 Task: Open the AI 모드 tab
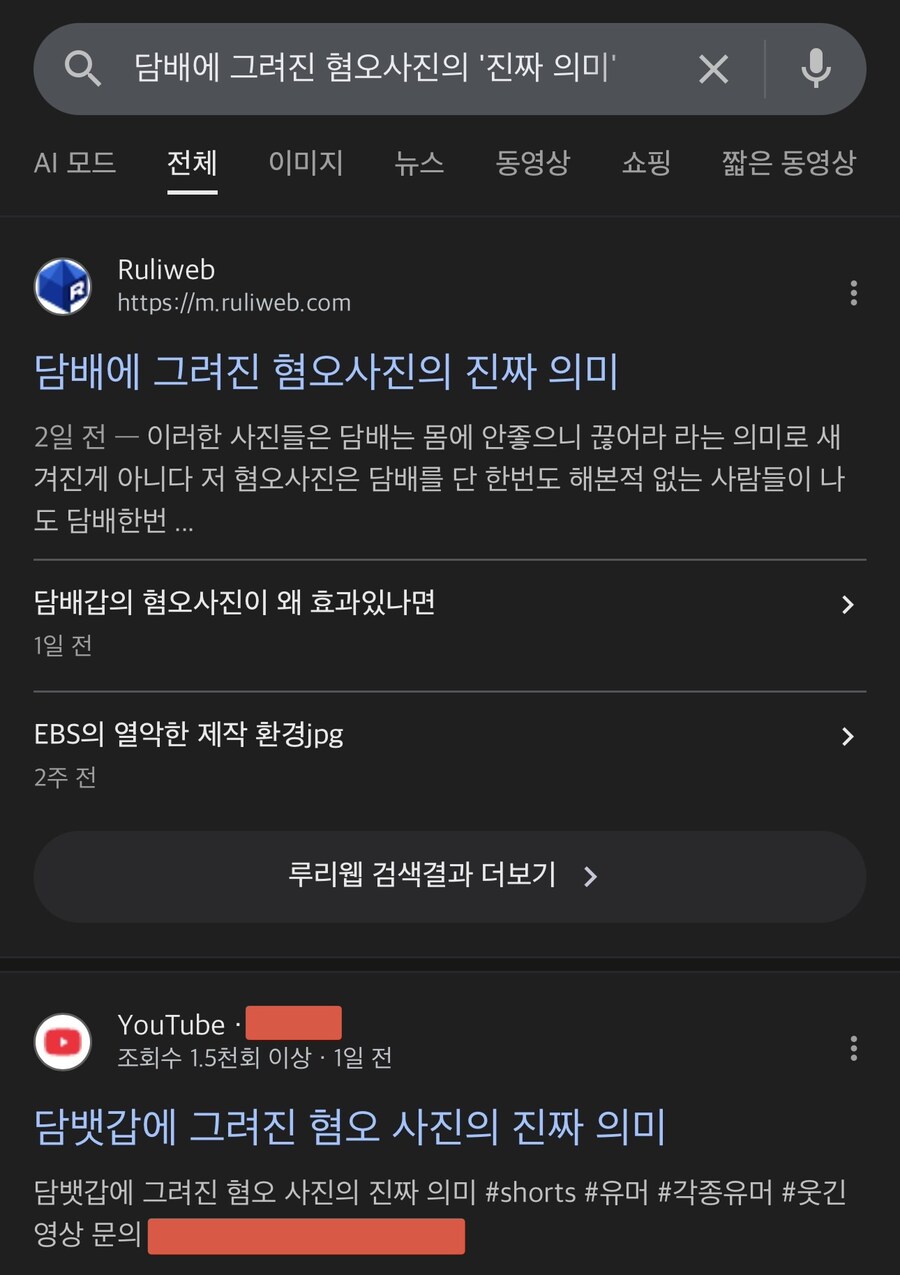74,163
